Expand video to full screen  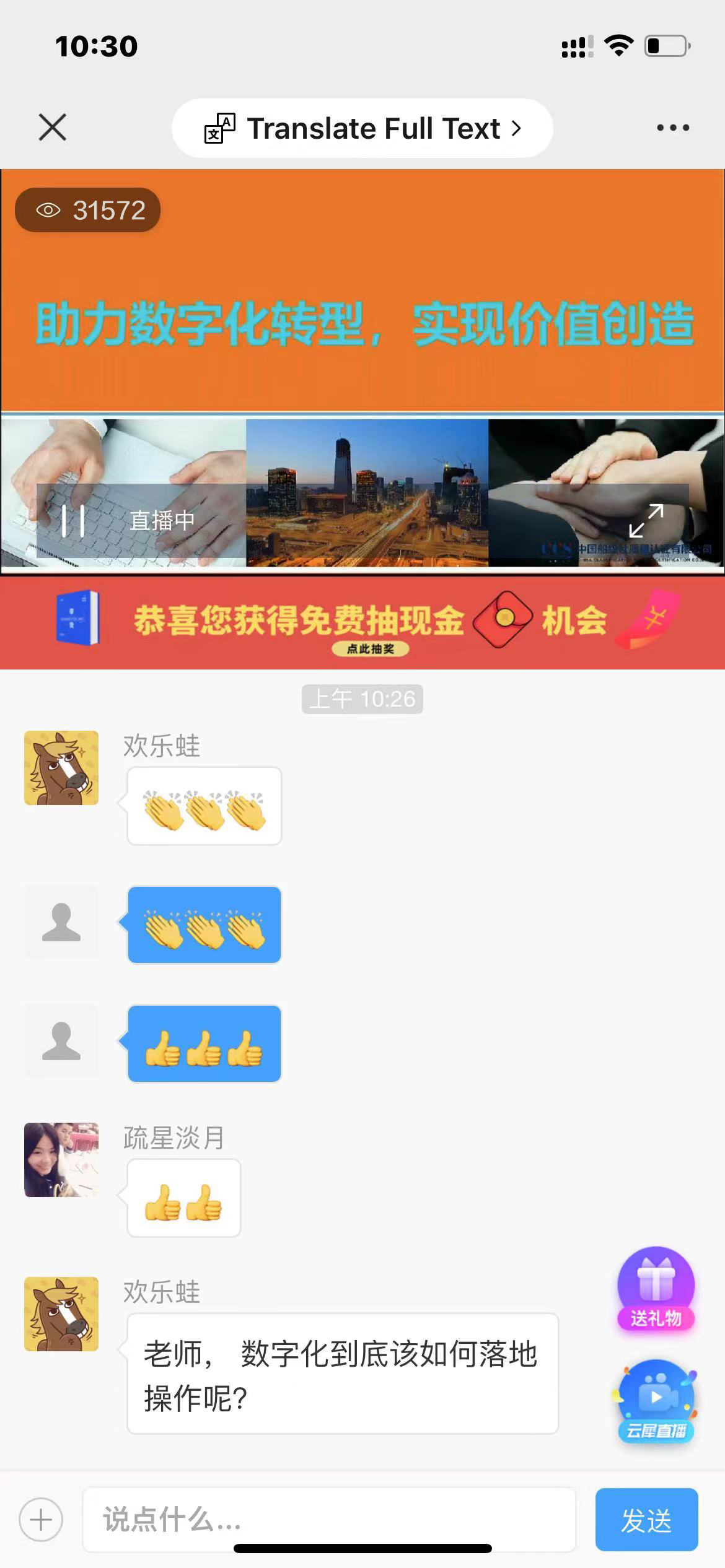[x=646, y=520]
